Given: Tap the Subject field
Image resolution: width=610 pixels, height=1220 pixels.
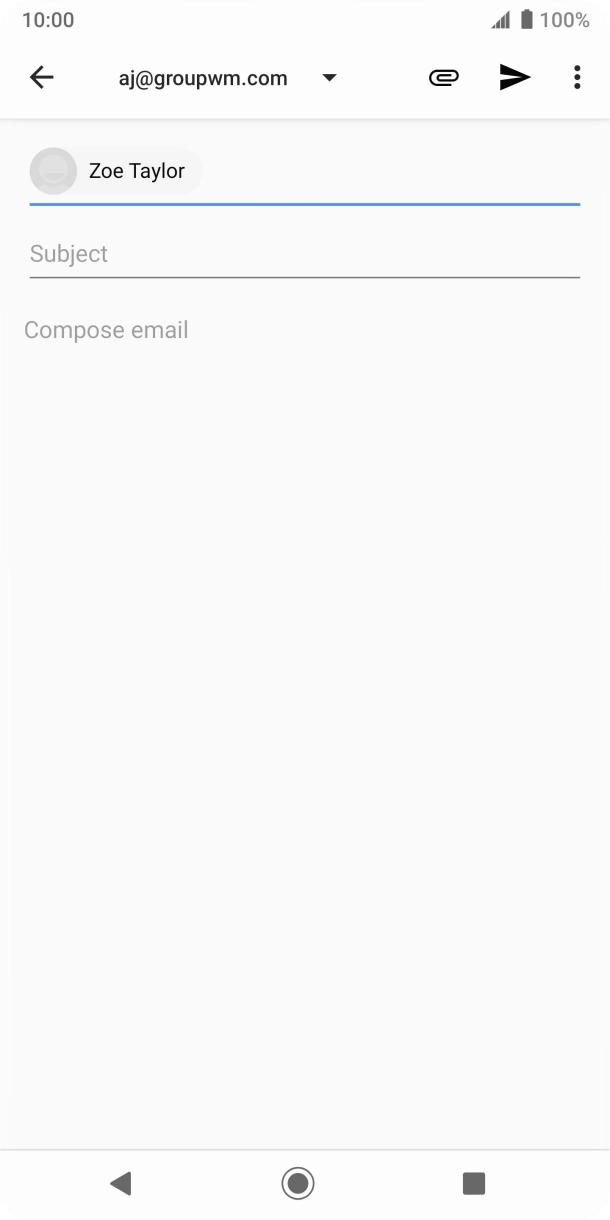Looking at the screenshot, I should click(x=305, y=254).
